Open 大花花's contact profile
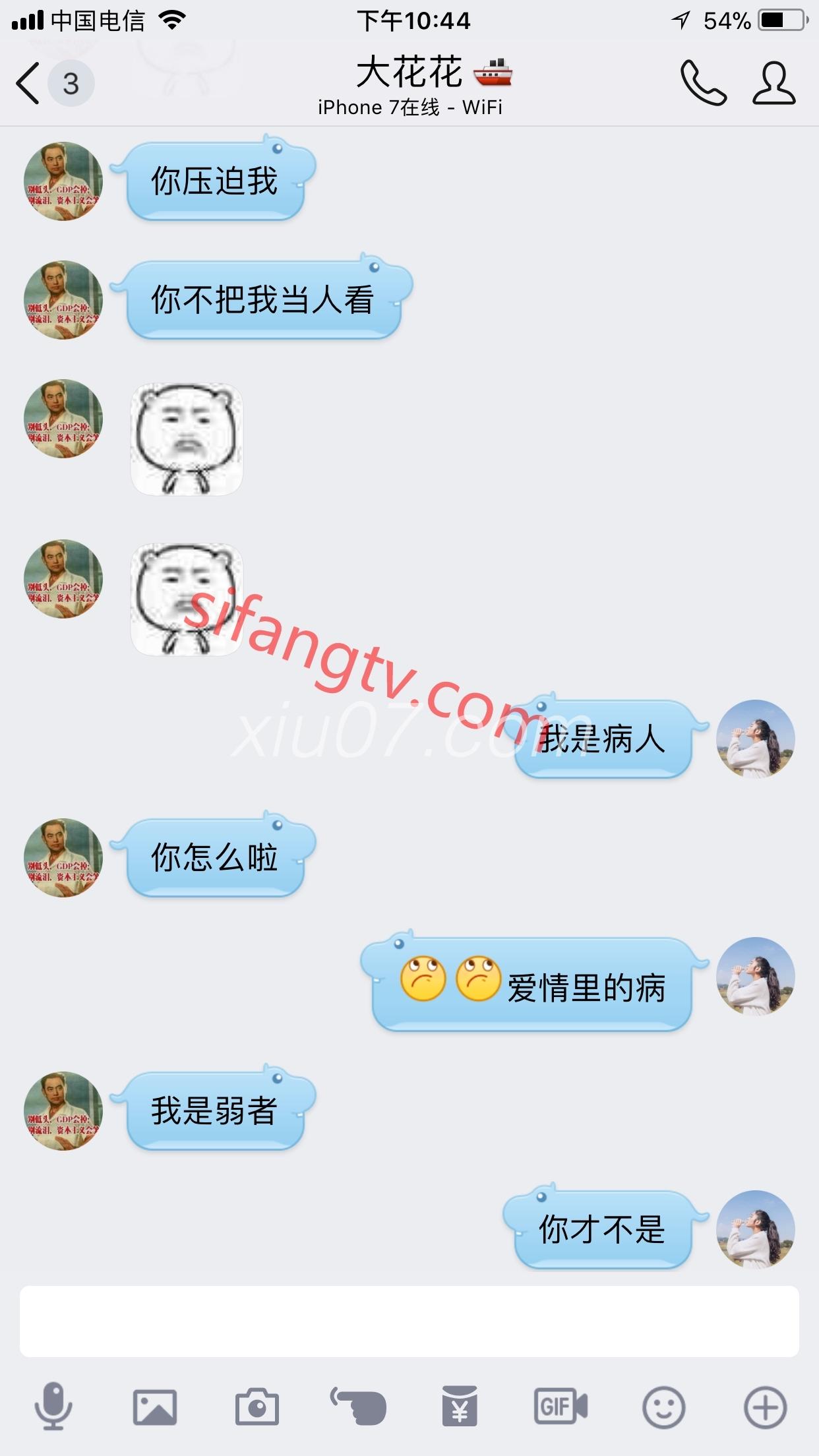The height and width of the screenshot is (1456, 819). (774, 83)
